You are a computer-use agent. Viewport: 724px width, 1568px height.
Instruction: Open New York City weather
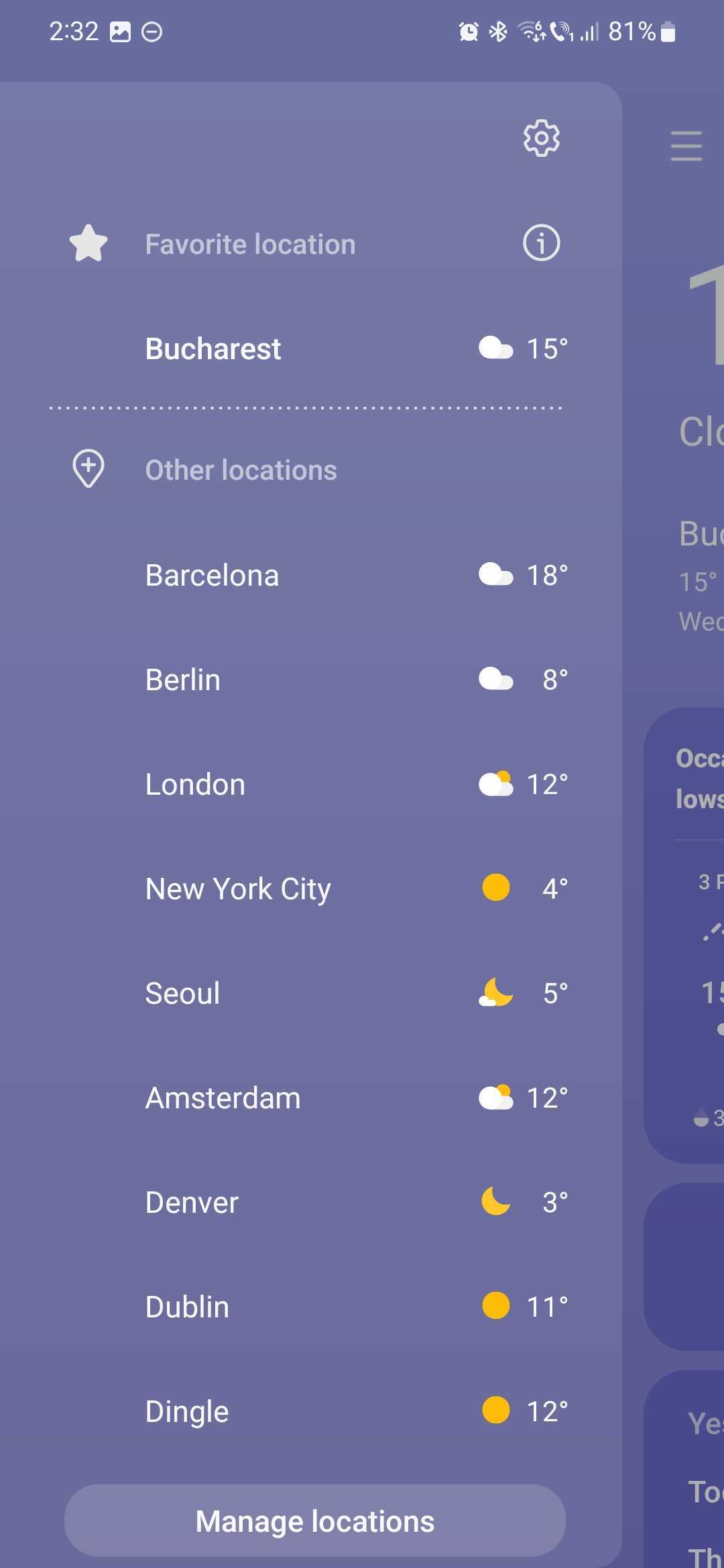point(238,889)
